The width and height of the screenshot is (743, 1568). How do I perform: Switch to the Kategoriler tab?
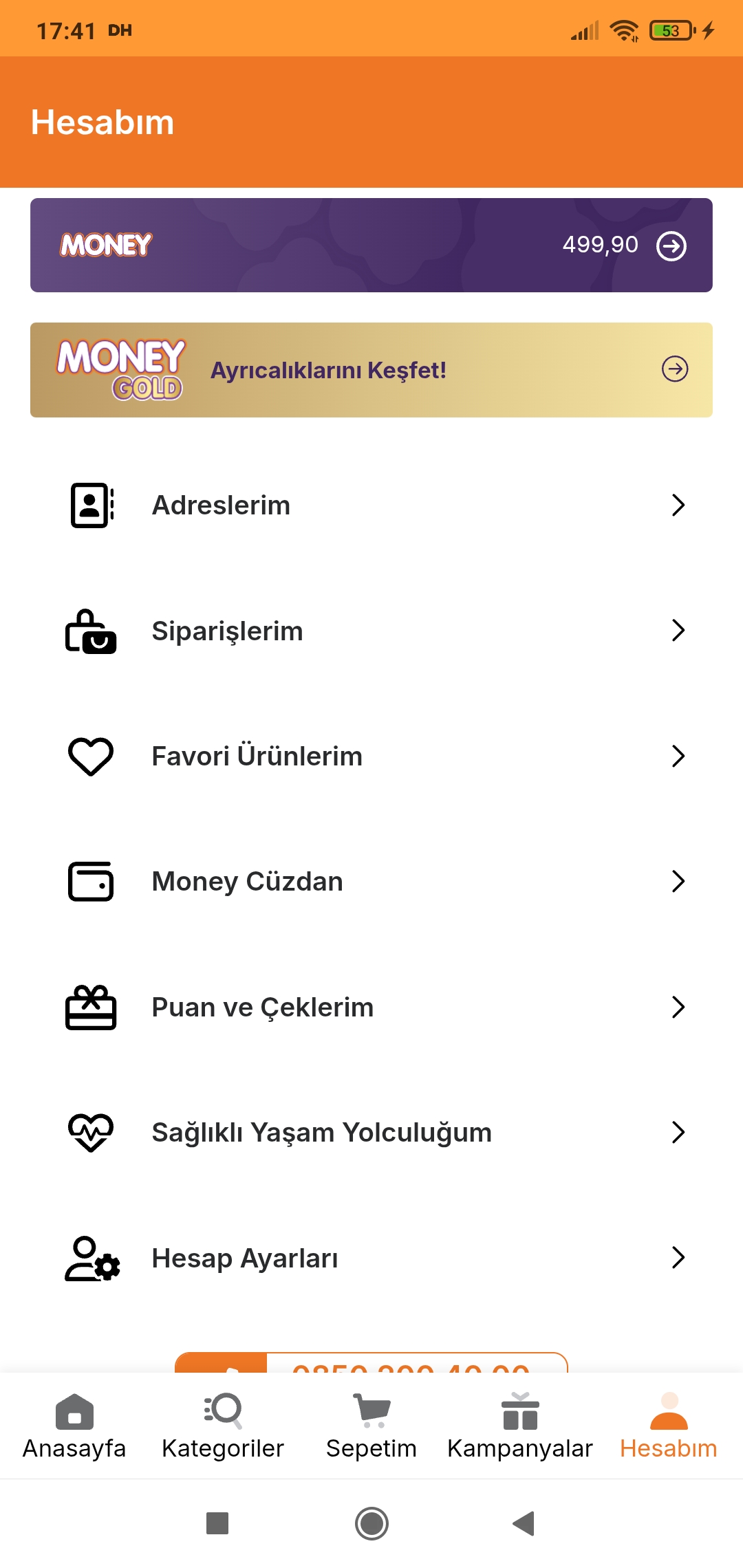[x=223, y=1426]
